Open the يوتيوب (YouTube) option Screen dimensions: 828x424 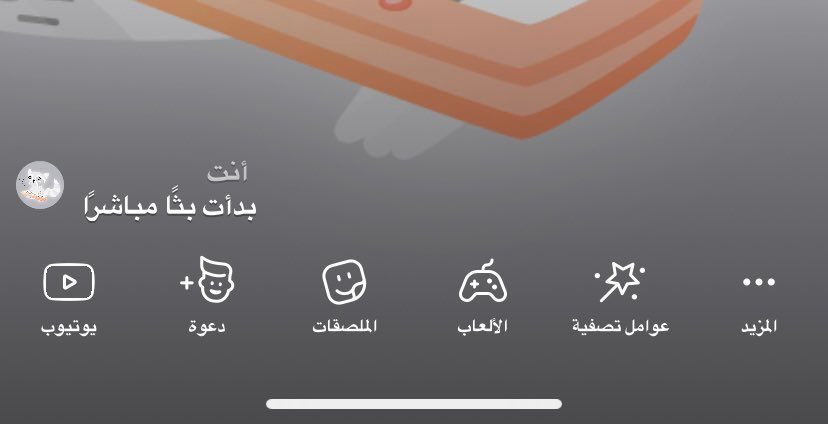pos(68,284)
